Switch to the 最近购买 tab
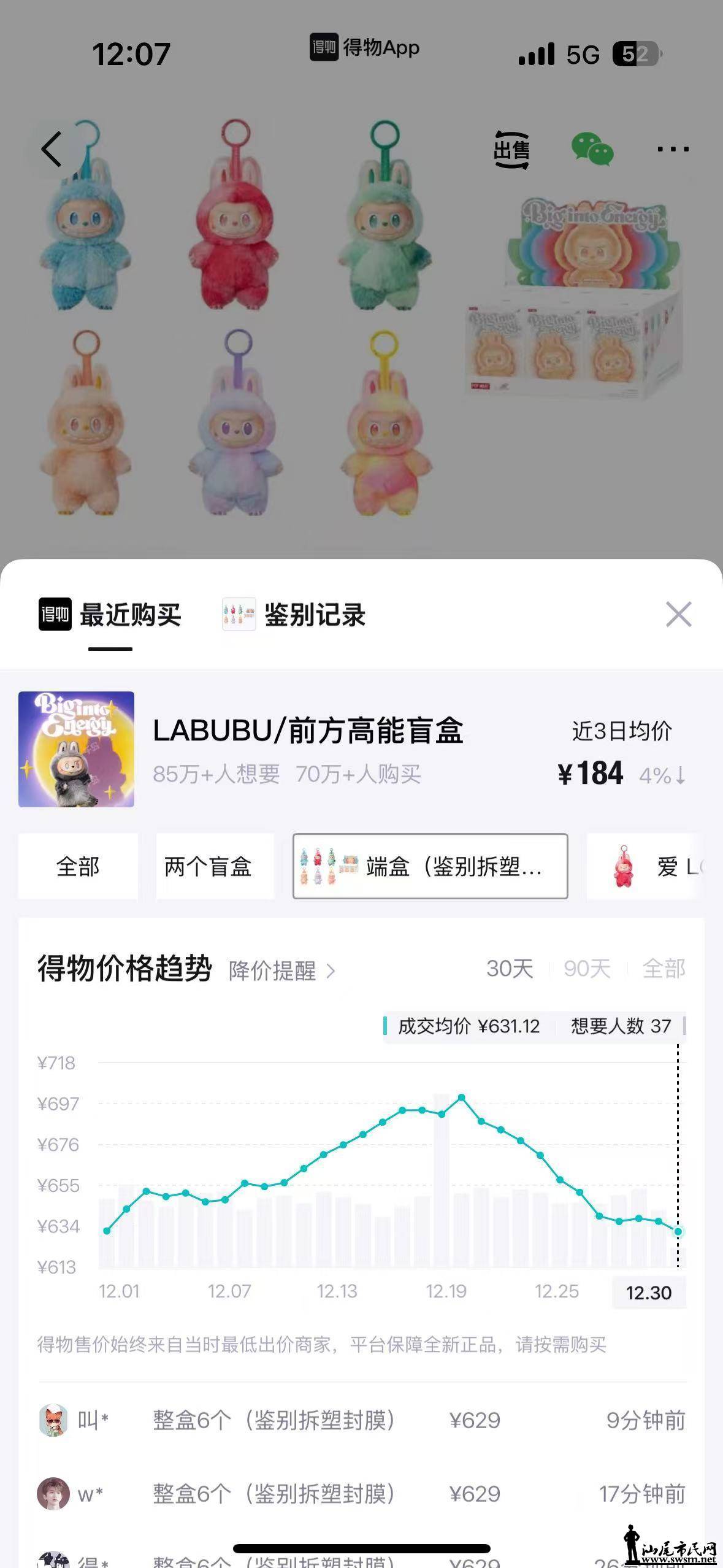 point(111,615)
